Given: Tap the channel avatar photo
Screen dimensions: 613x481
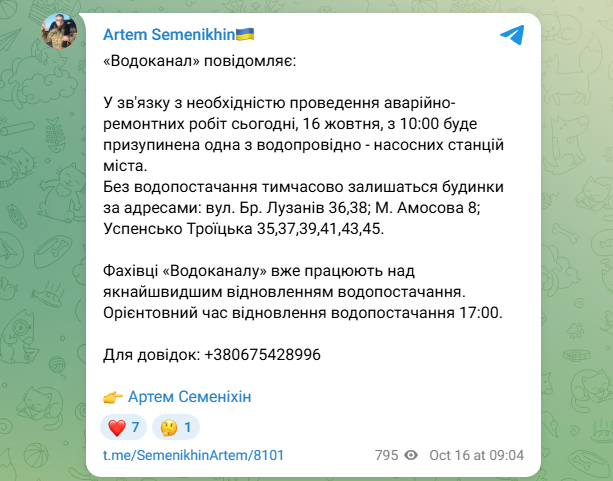Looking at the screenshot, I should coord(59,37).
